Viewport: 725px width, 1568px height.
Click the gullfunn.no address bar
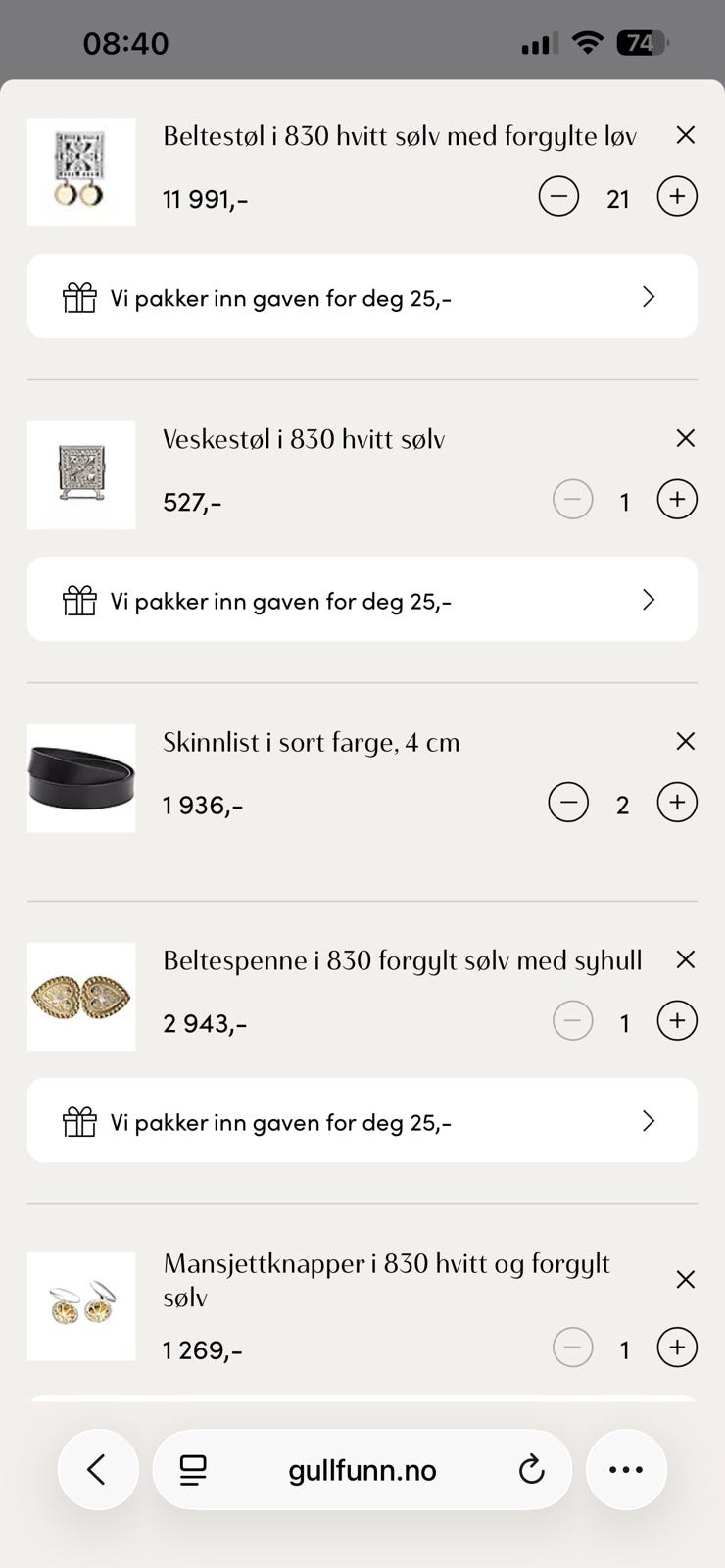coord(362,1469)
